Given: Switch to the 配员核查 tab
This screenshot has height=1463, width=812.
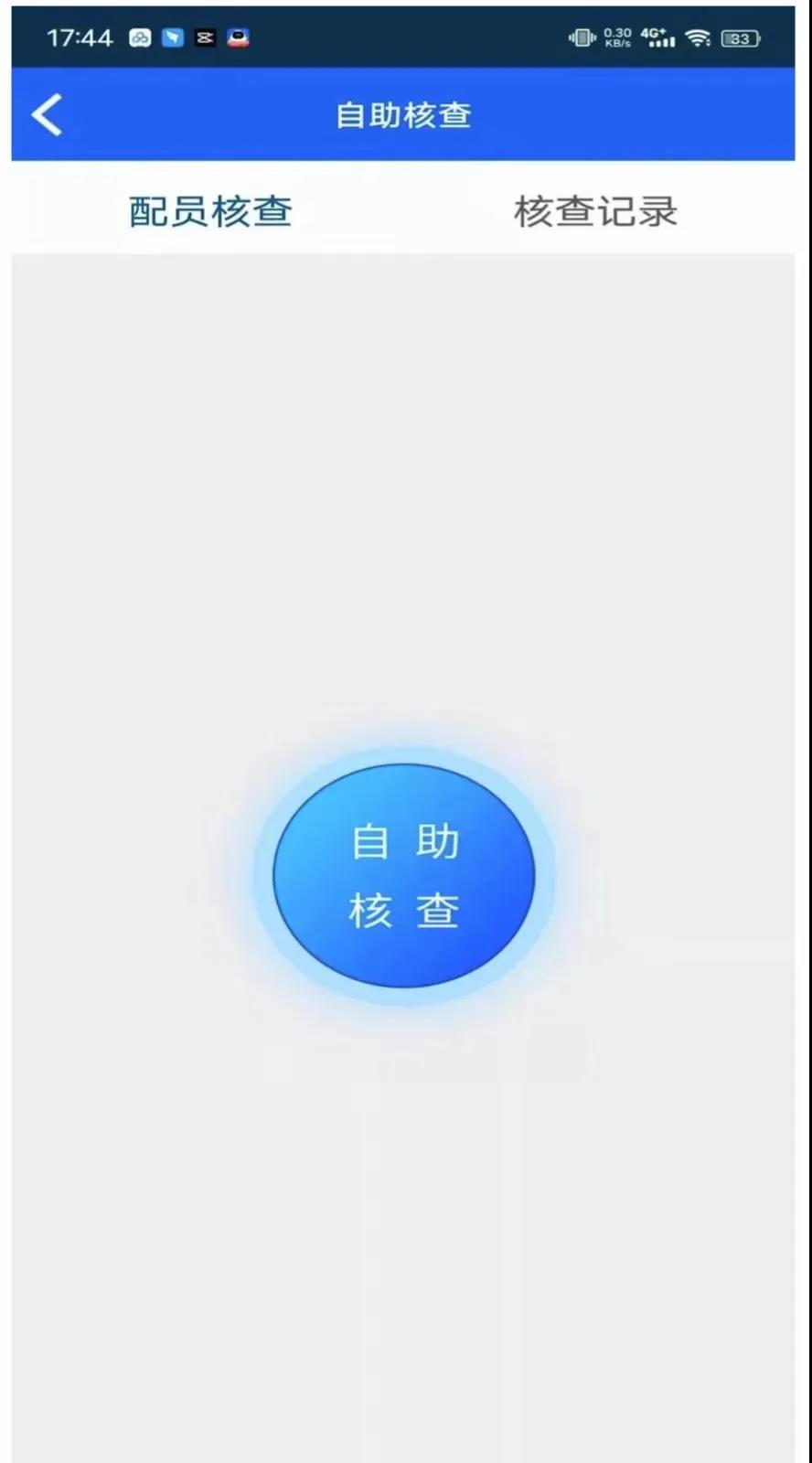Looking at the screenshot, I should (x=210, y=212).
